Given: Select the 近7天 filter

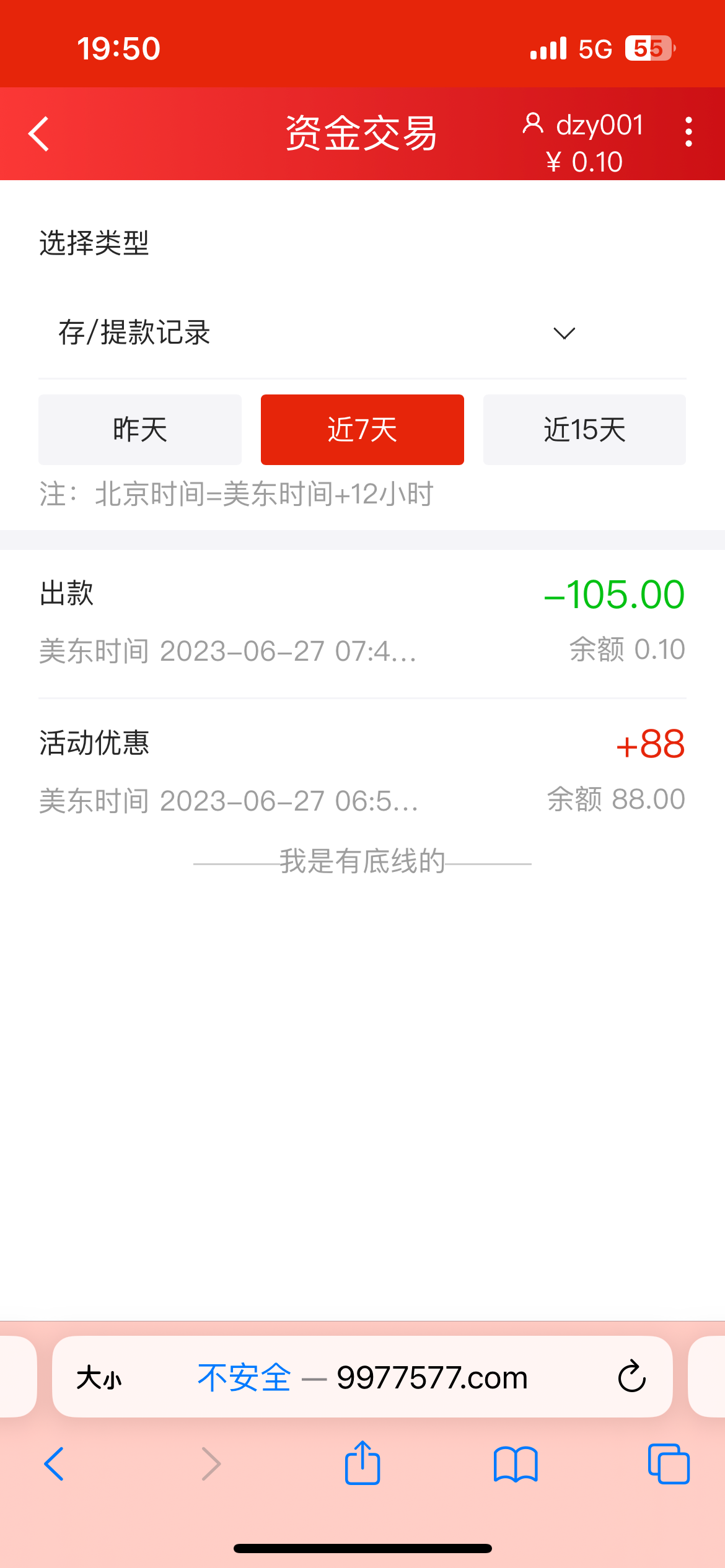Looking at the screenshot, I should (x=362, y=430).
